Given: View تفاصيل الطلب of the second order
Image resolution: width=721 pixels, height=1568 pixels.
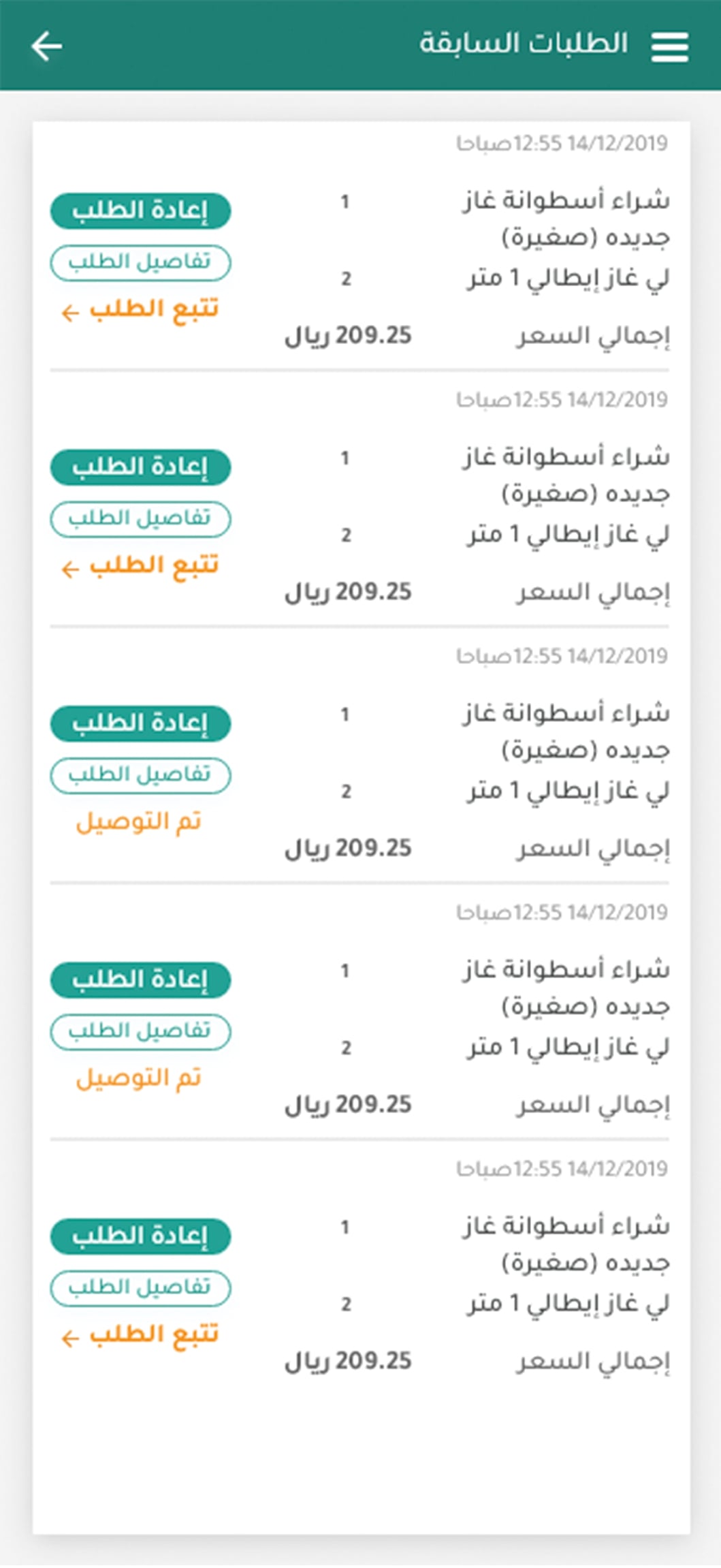Looking at the screenshot, I should click(140, 519).
